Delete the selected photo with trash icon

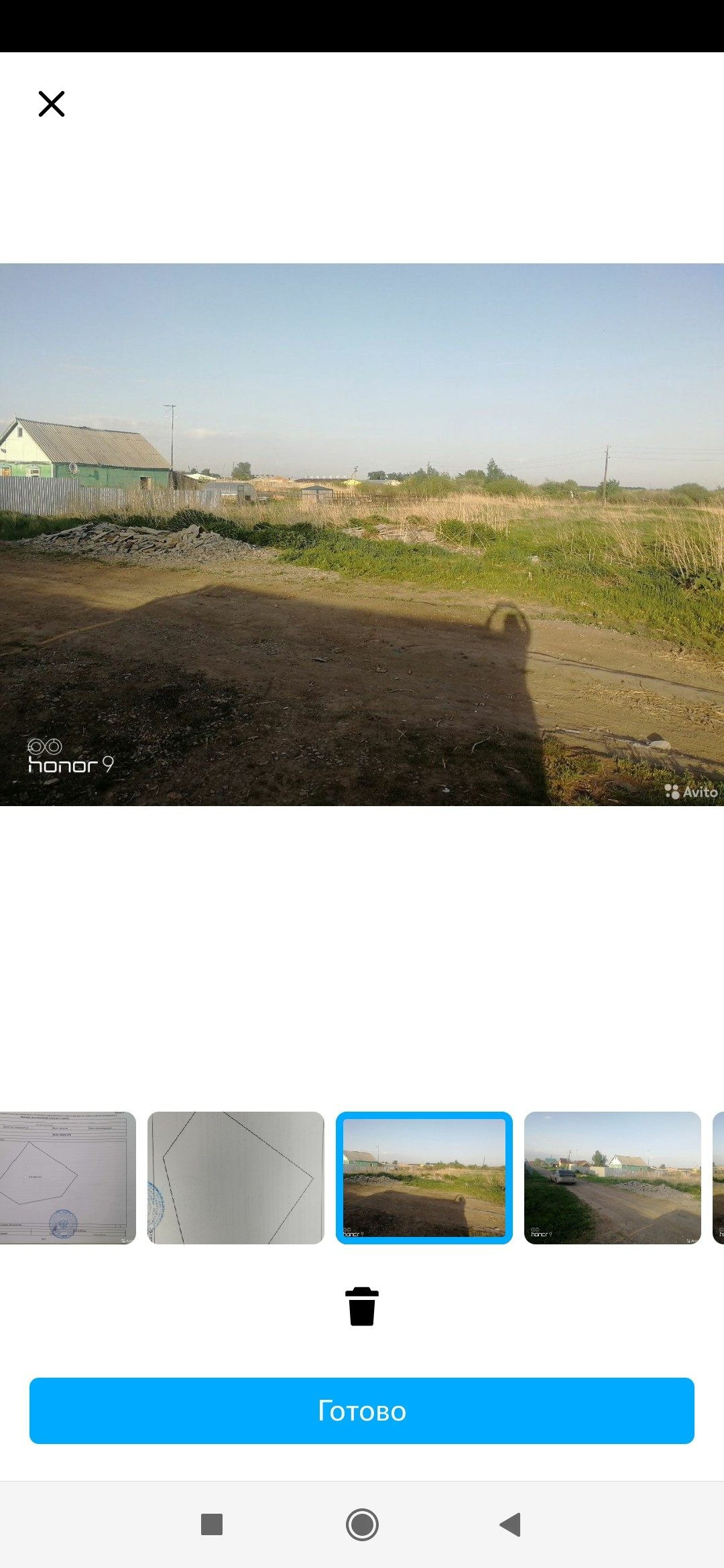click(362, 1306)
